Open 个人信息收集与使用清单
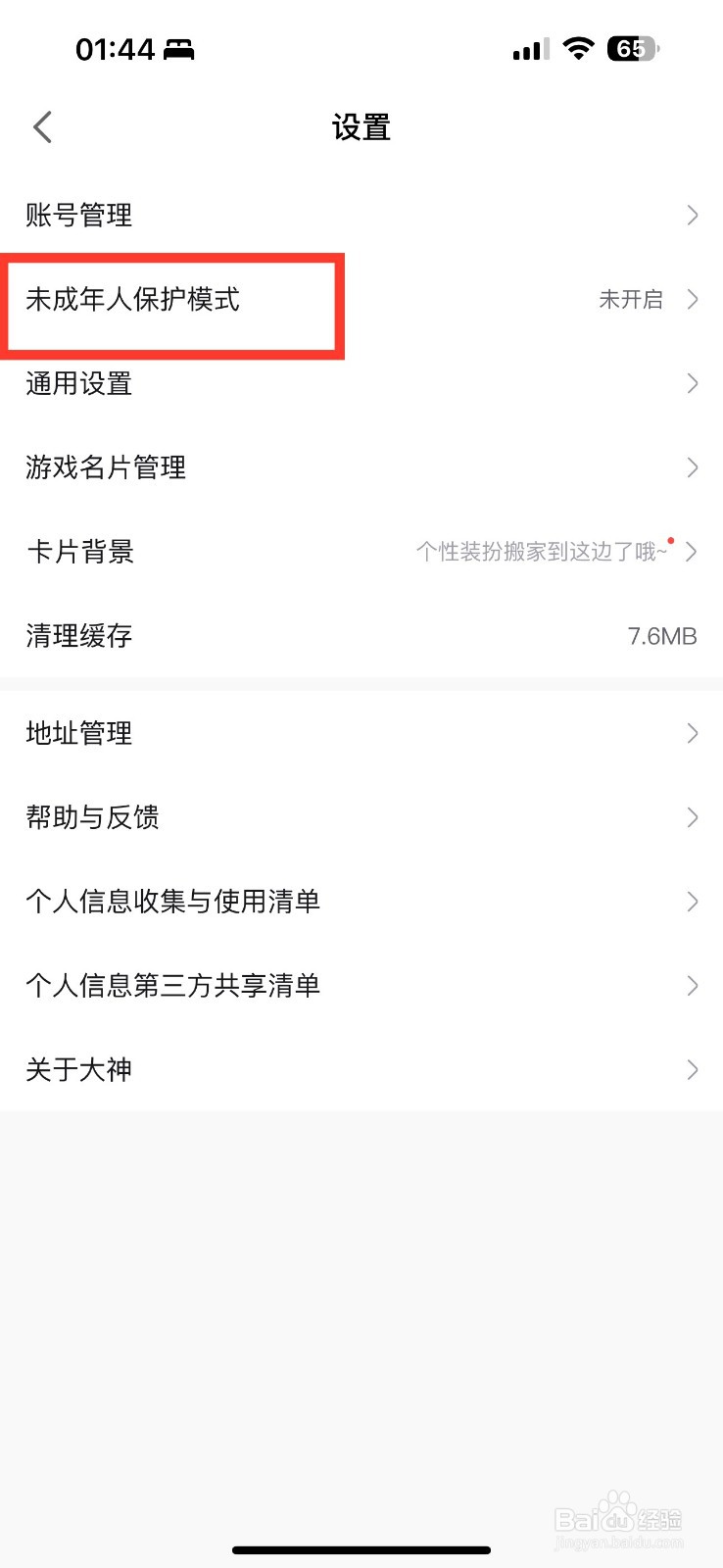Screen dimensions: 723x1568 [x=173, y=901]
